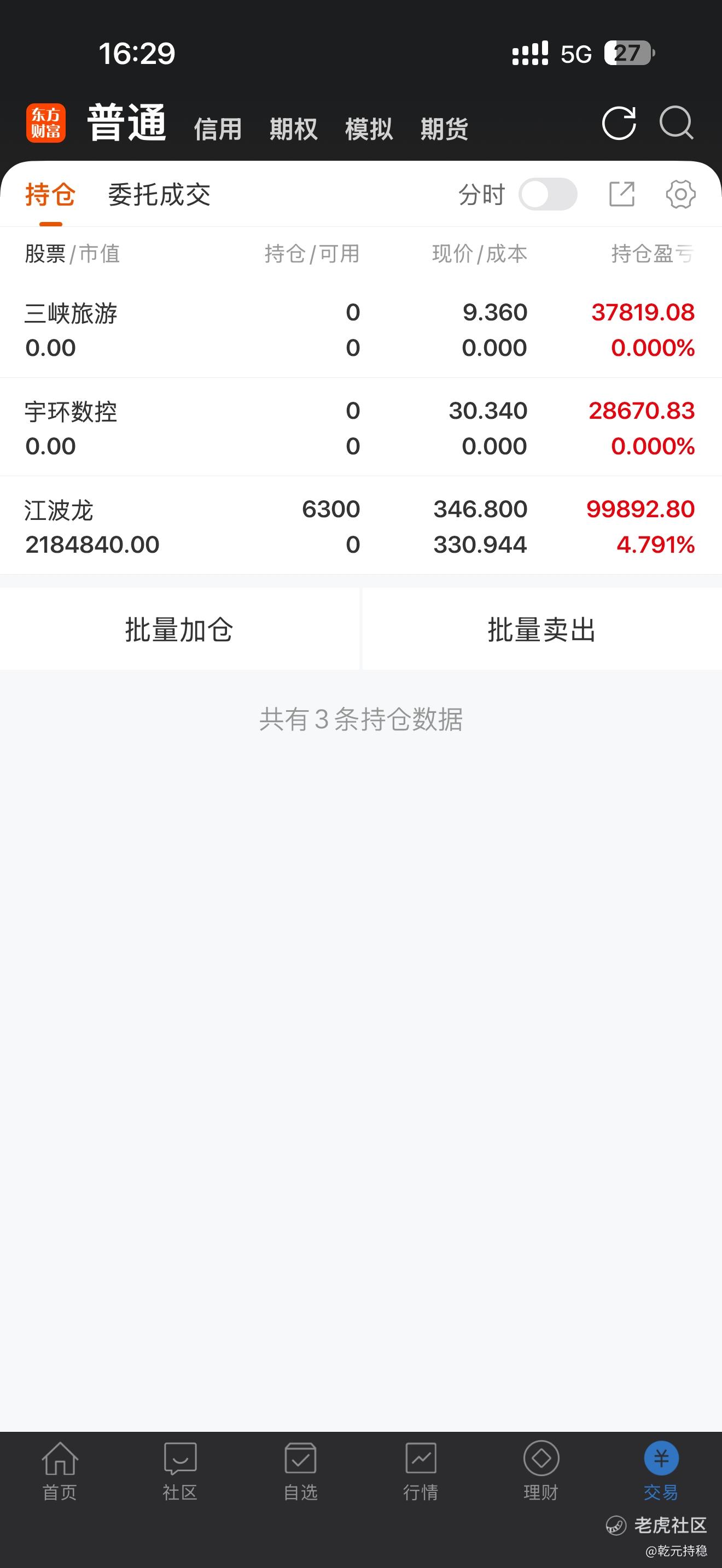Open the 模拟 trading tab
Screen dimensions: 722x1568
[x=368, y=129]
